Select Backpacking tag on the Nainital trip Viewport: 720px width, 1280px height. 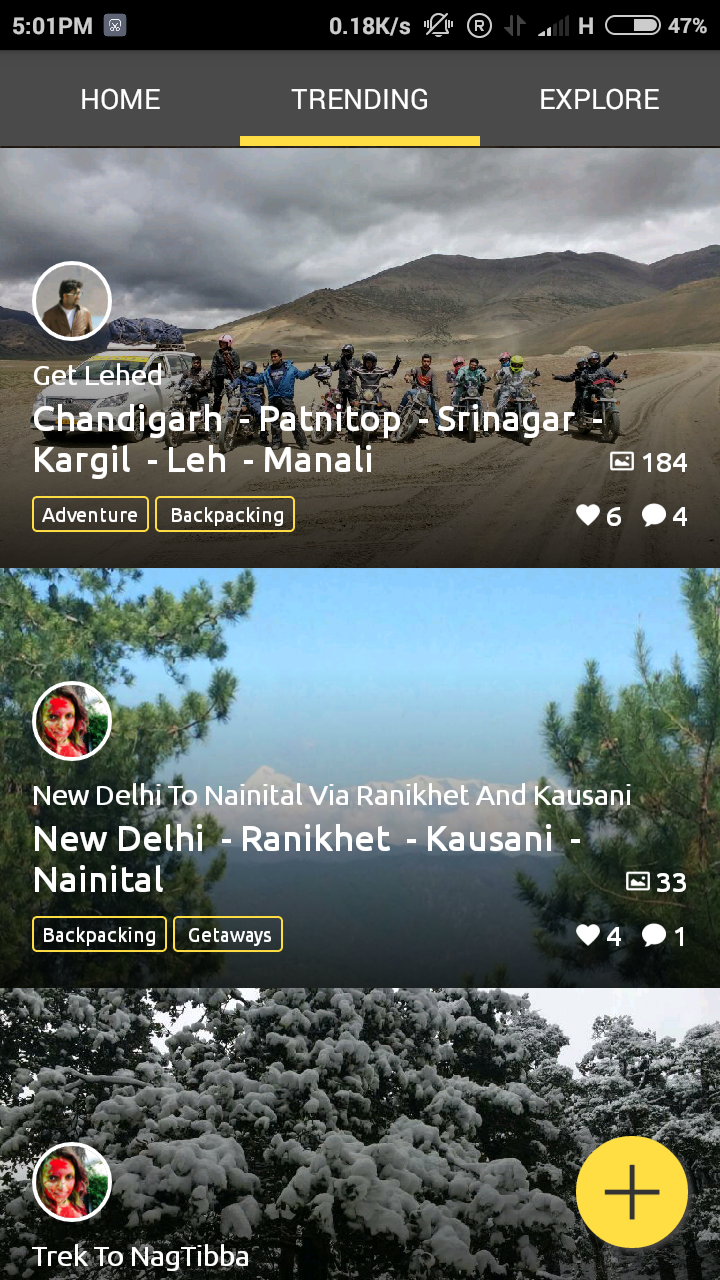[99, 935]
